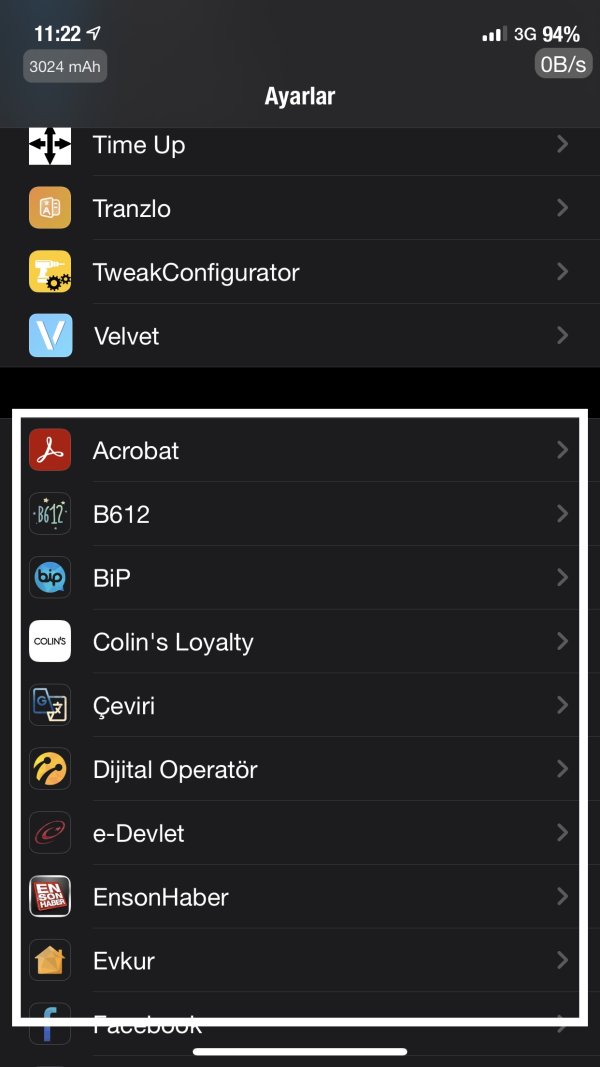
Task: Go to B612 settings
Action: coord(300,514)
